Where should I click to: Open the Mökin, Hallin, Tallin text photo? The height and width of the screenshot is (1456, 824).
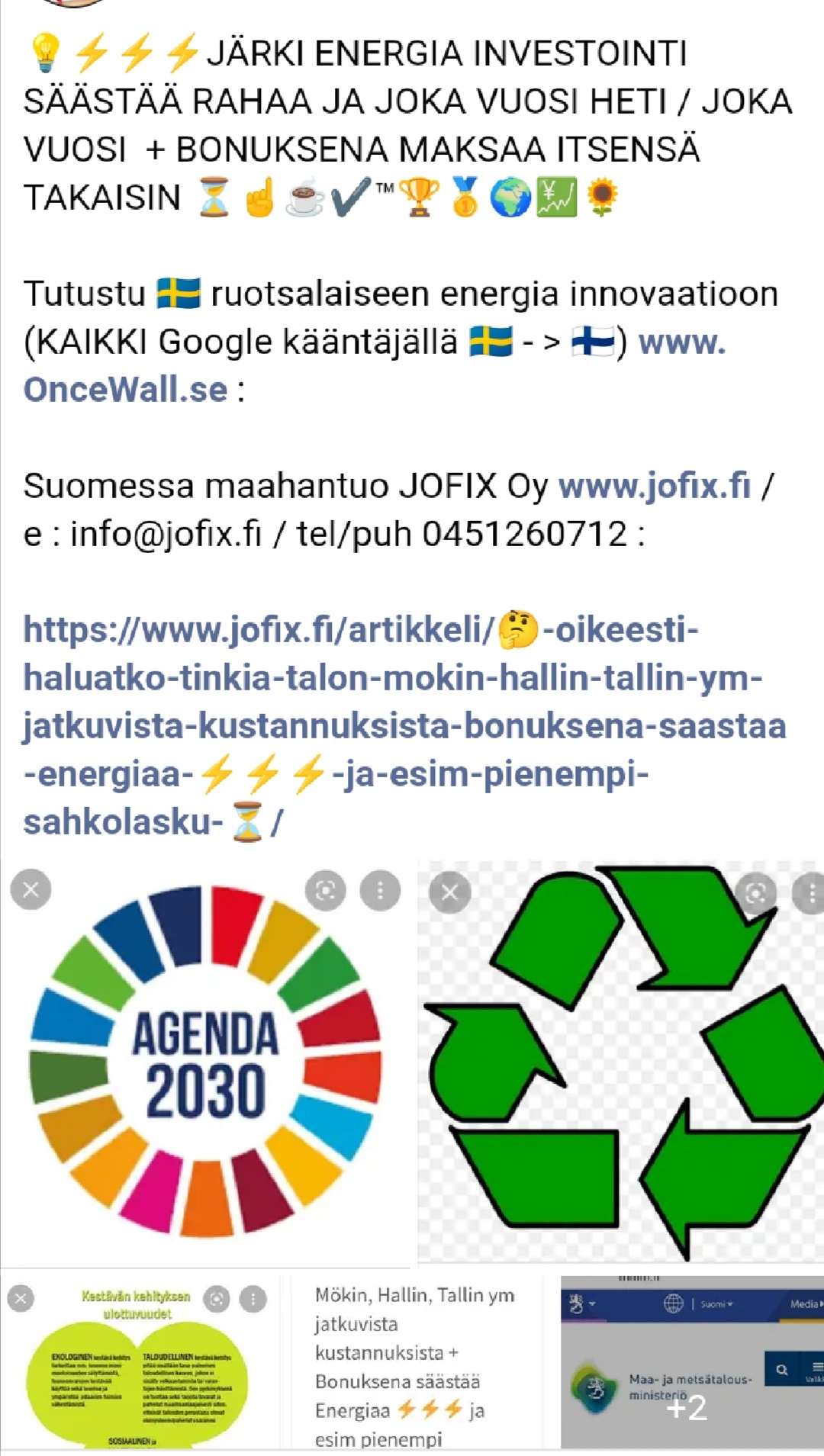point(416,1365)
